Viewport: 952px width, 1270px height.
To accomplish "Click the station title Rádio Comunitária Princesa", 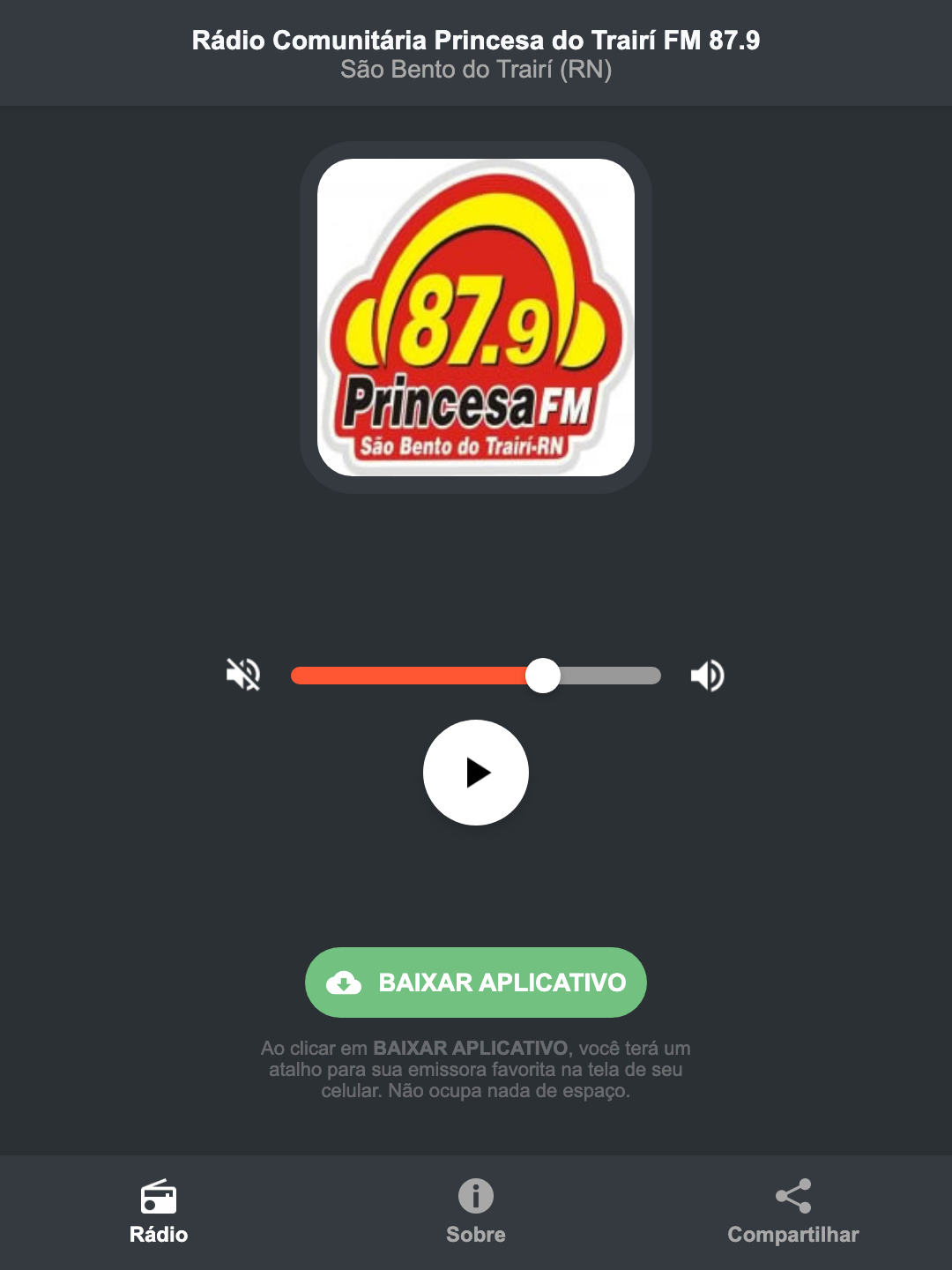I will point(475,39).
